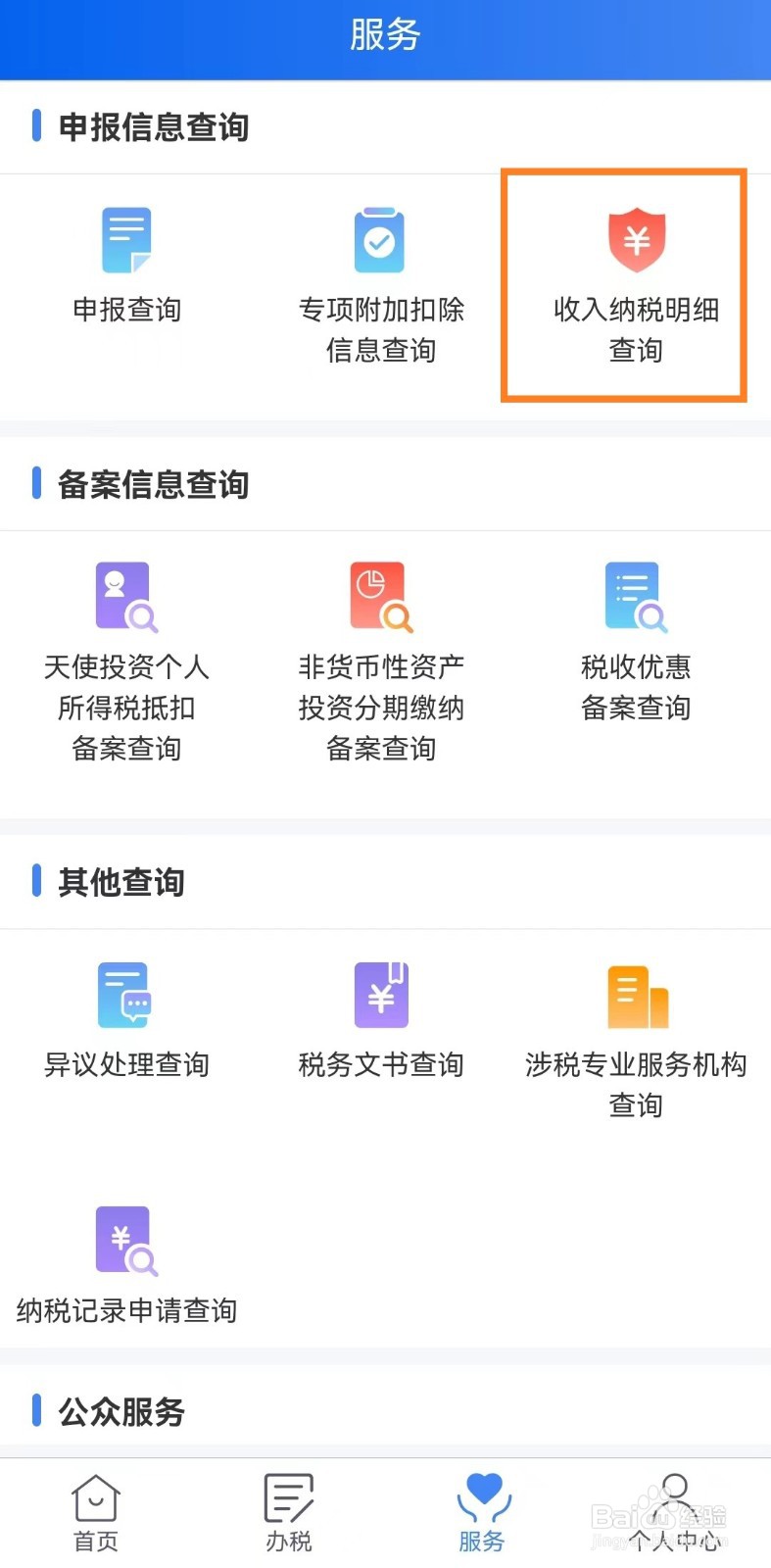Image resolution: width=771 pixels, height=1568 pixels.
Task: Tap the 备案信息查询 section header
Action: point(152,485)
